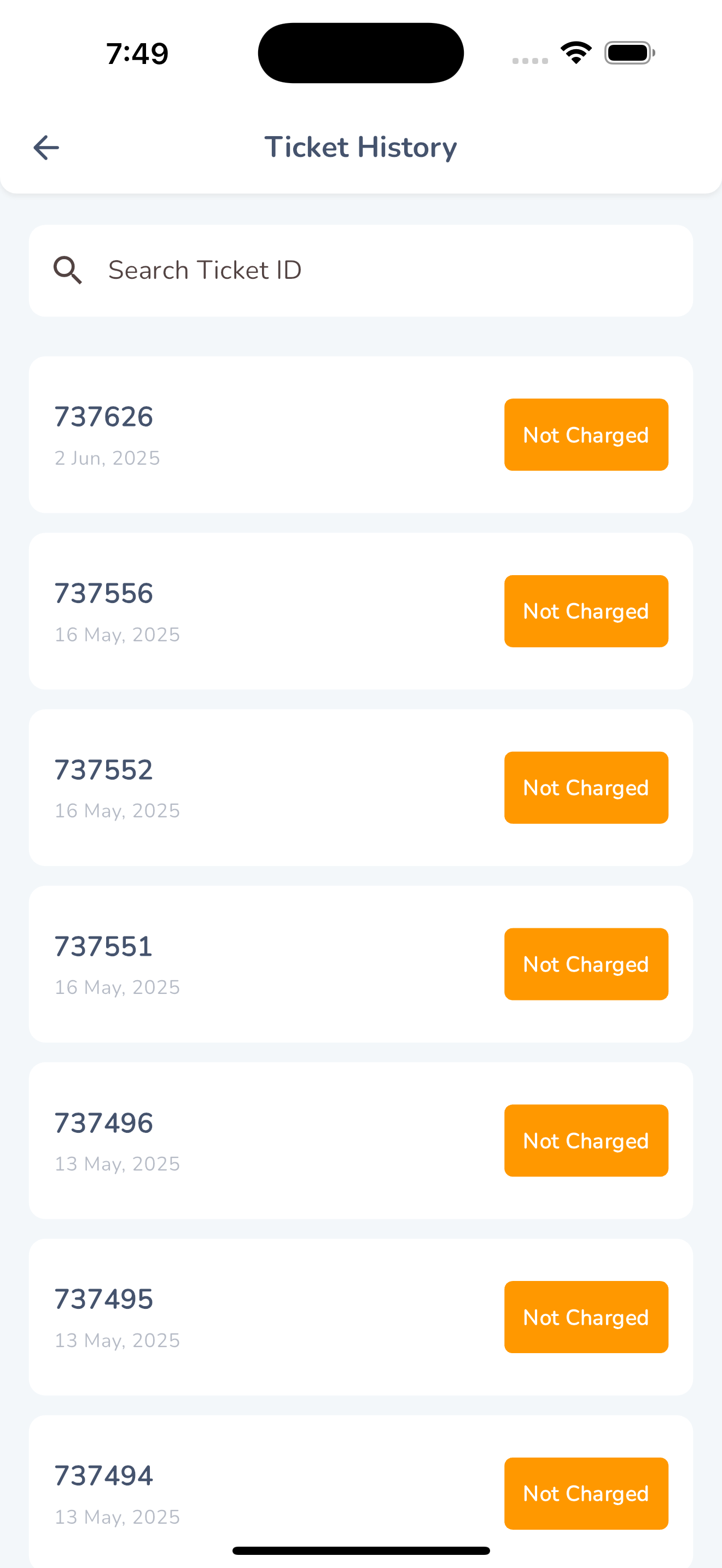Open ticket 737626 from 2 Jun

point(361,435)
